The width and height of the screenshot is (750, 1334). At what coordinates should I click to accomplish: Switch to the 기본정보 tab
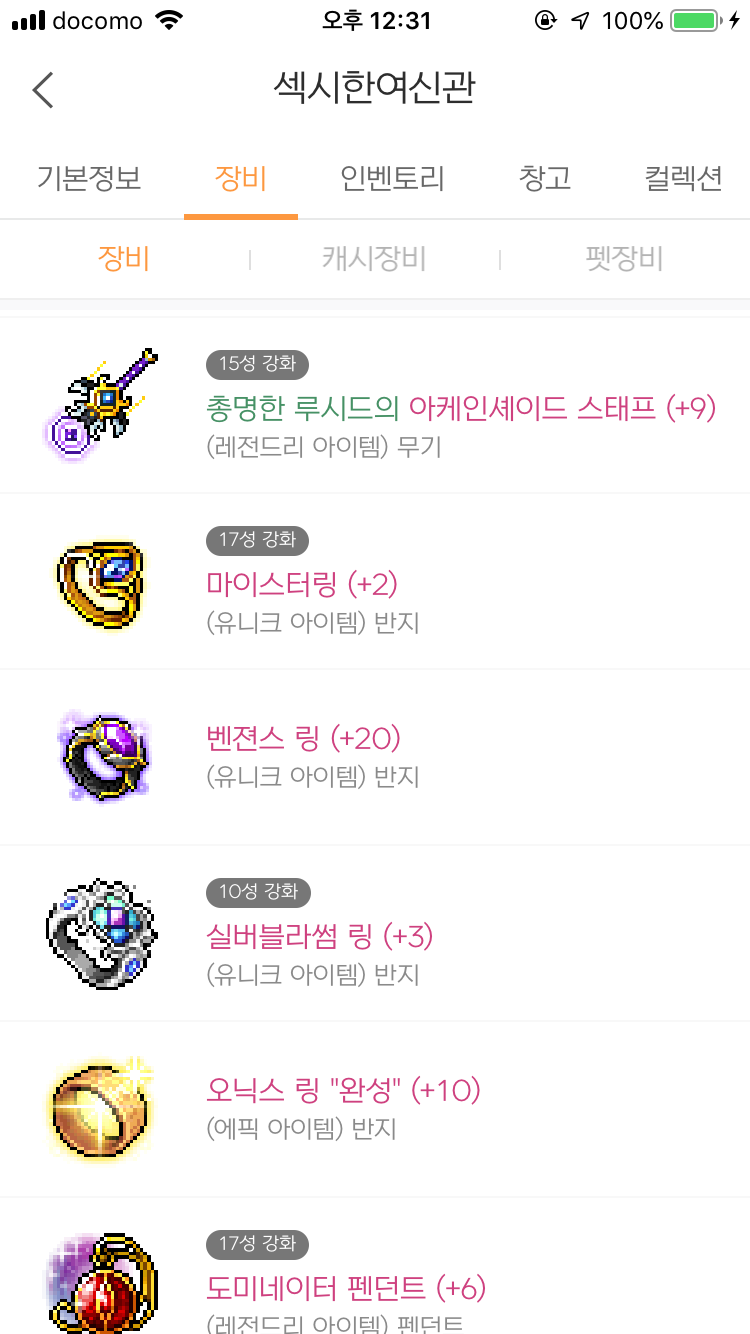pos(89,179)
